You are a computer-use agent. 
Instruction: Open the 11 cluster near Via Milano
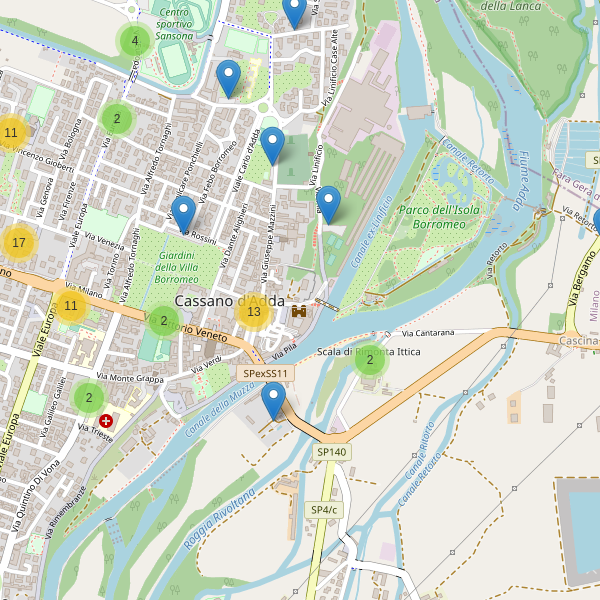pyautogui.click(x=70, y=306)
